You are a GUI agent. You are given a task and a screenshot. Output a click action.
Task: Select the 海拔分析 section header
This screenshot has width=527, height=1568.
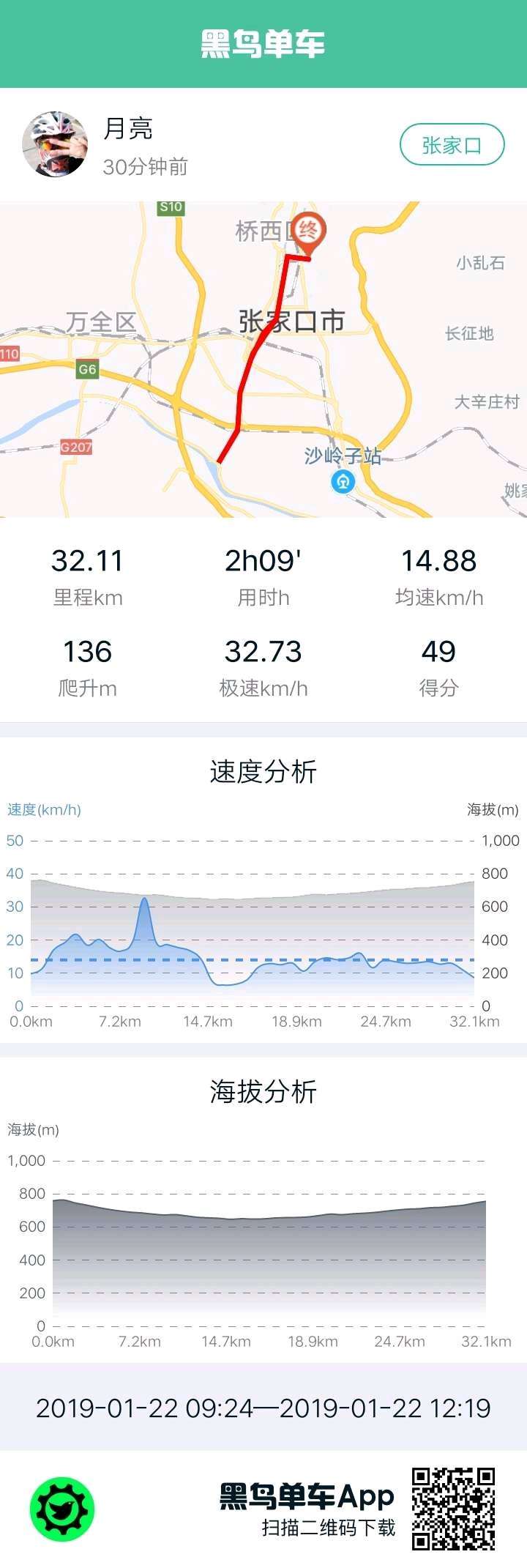(x=263, y=1090)
